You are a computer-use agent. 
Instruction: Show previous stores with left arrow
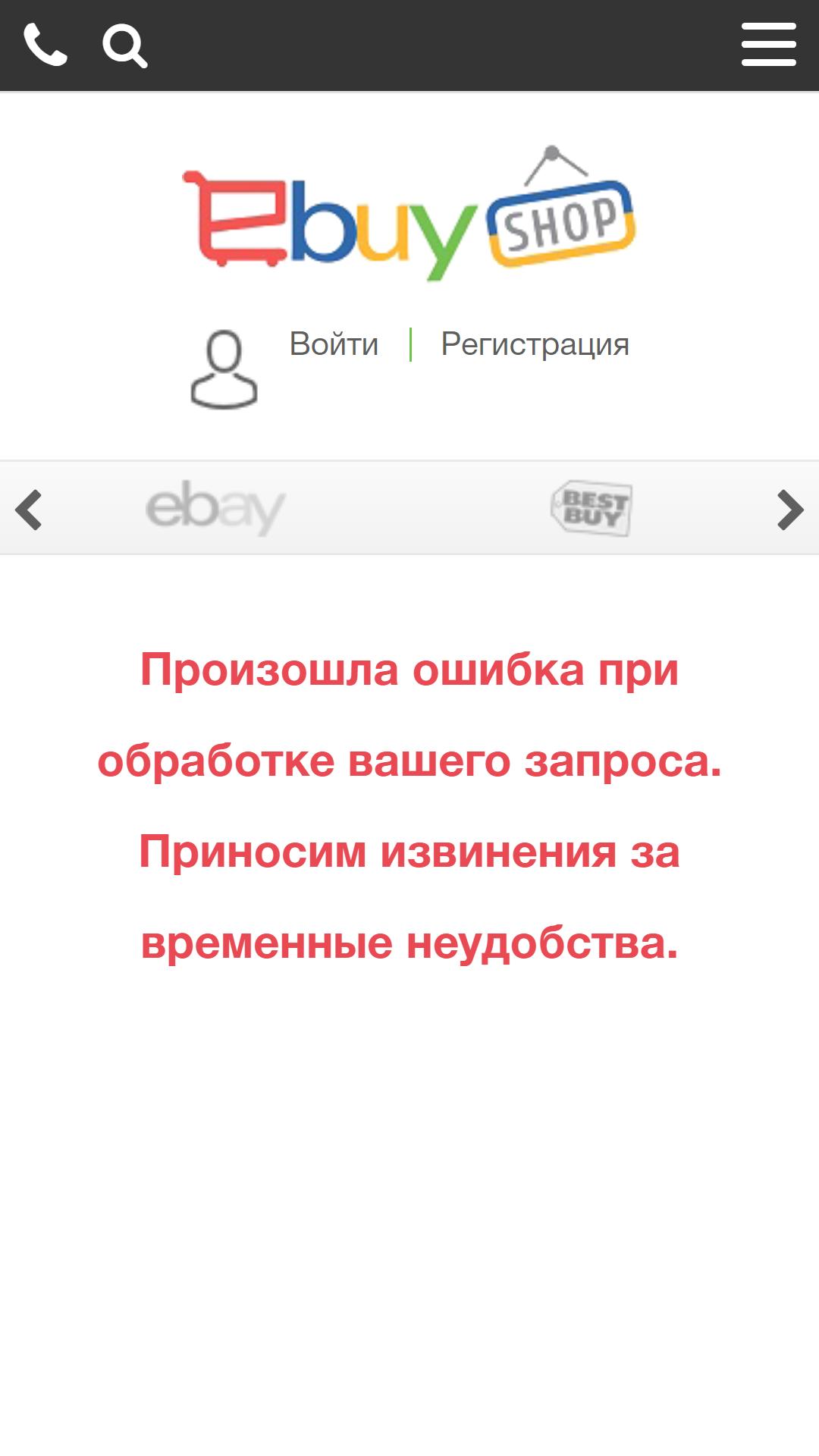pos(29,510)
